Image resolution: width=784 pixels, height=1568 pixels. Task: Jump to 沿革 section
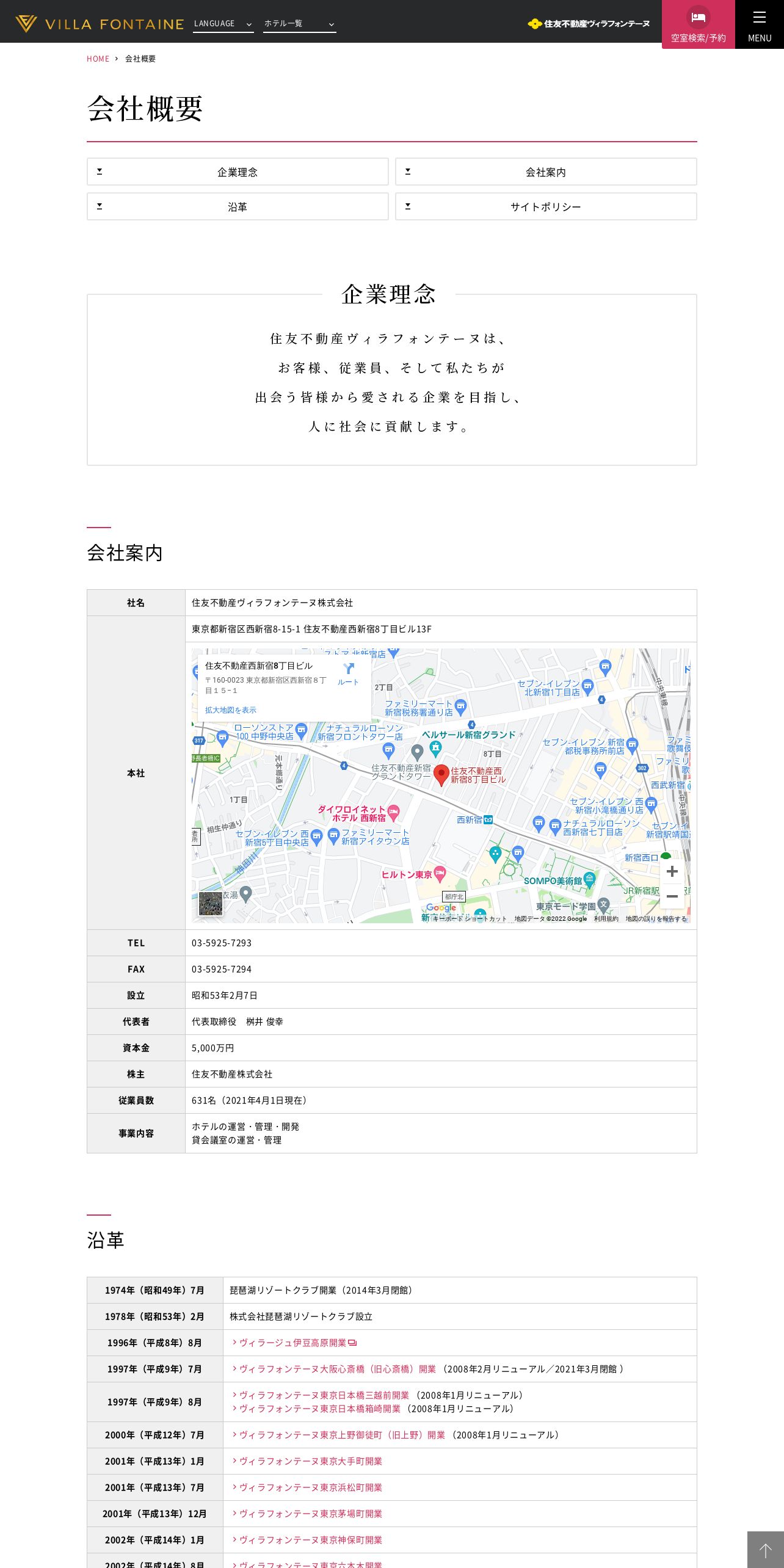coord(238,207)
